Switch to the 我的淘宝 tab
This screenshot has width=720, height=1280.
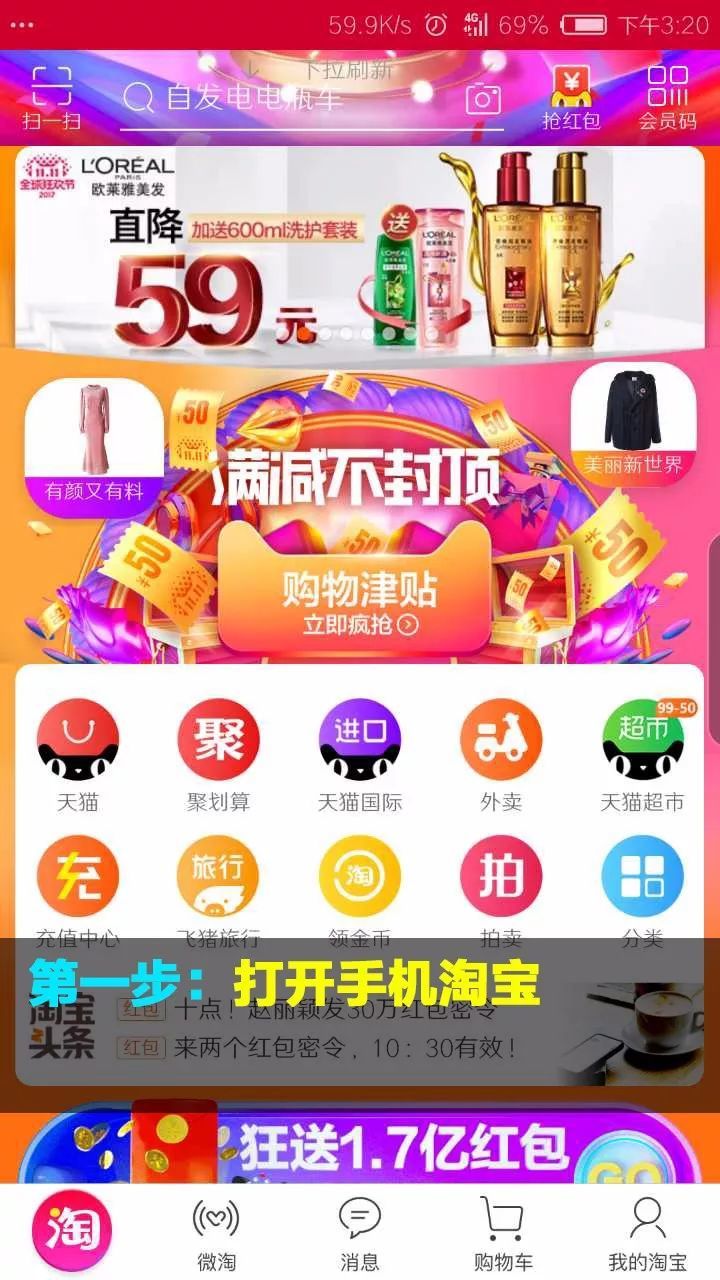tap(648, 1234)
